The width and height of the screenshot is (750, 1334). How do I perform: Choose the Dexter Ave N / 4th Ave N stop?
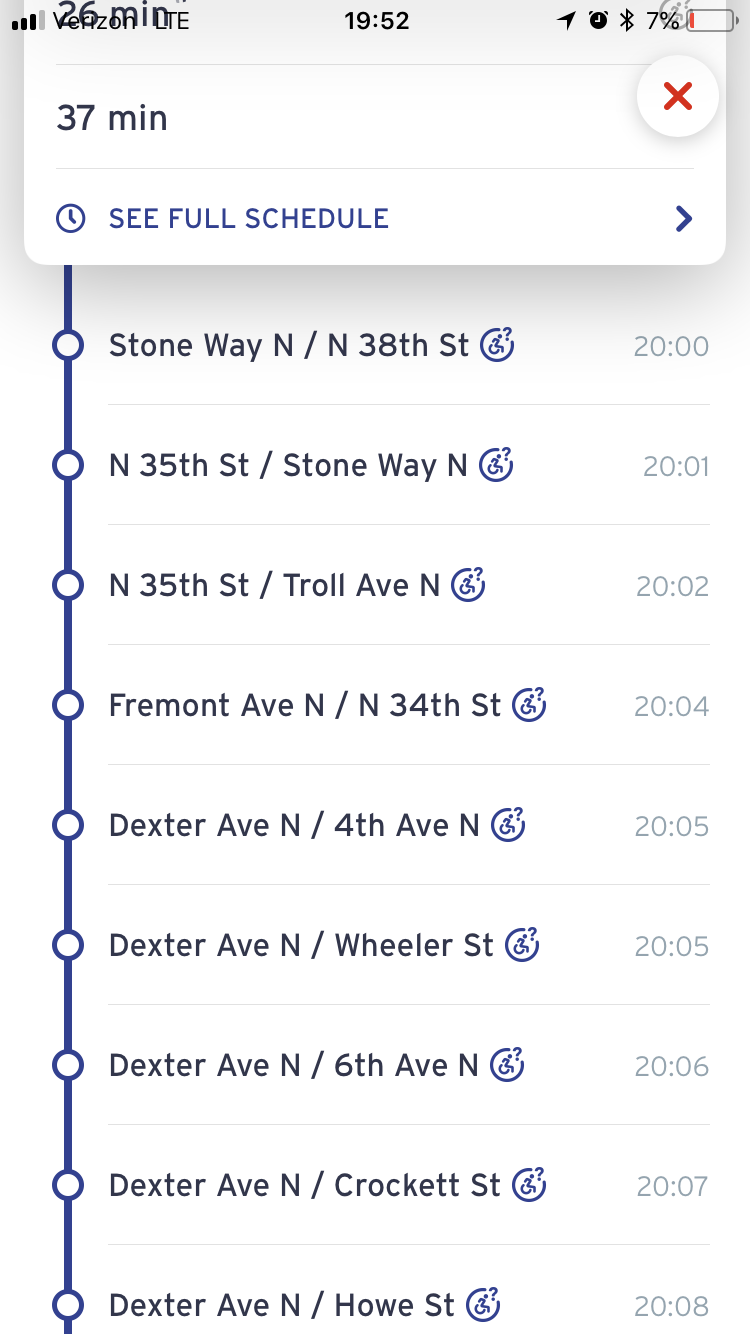[x=294, y=826]
